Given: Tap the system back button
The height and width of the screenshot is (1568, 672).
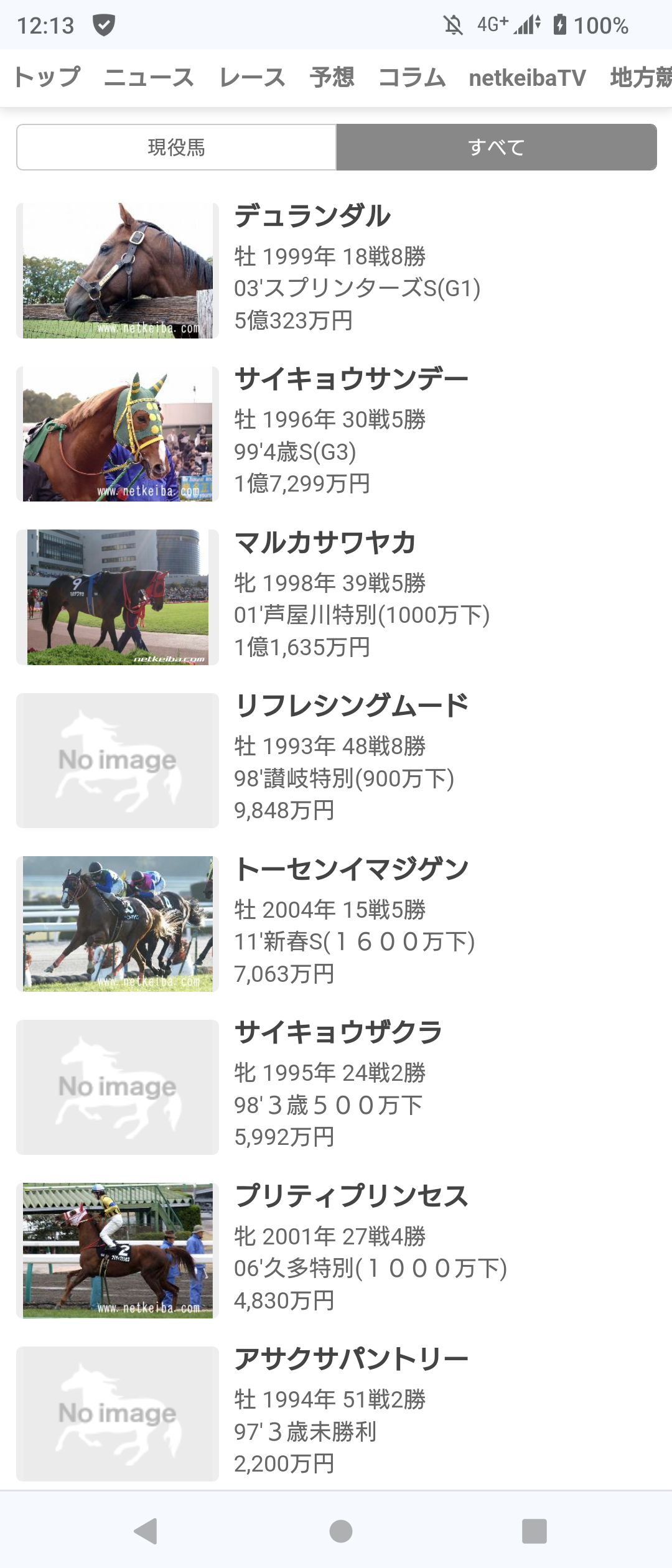Looking at the screenshot, I should (146, 1531).
